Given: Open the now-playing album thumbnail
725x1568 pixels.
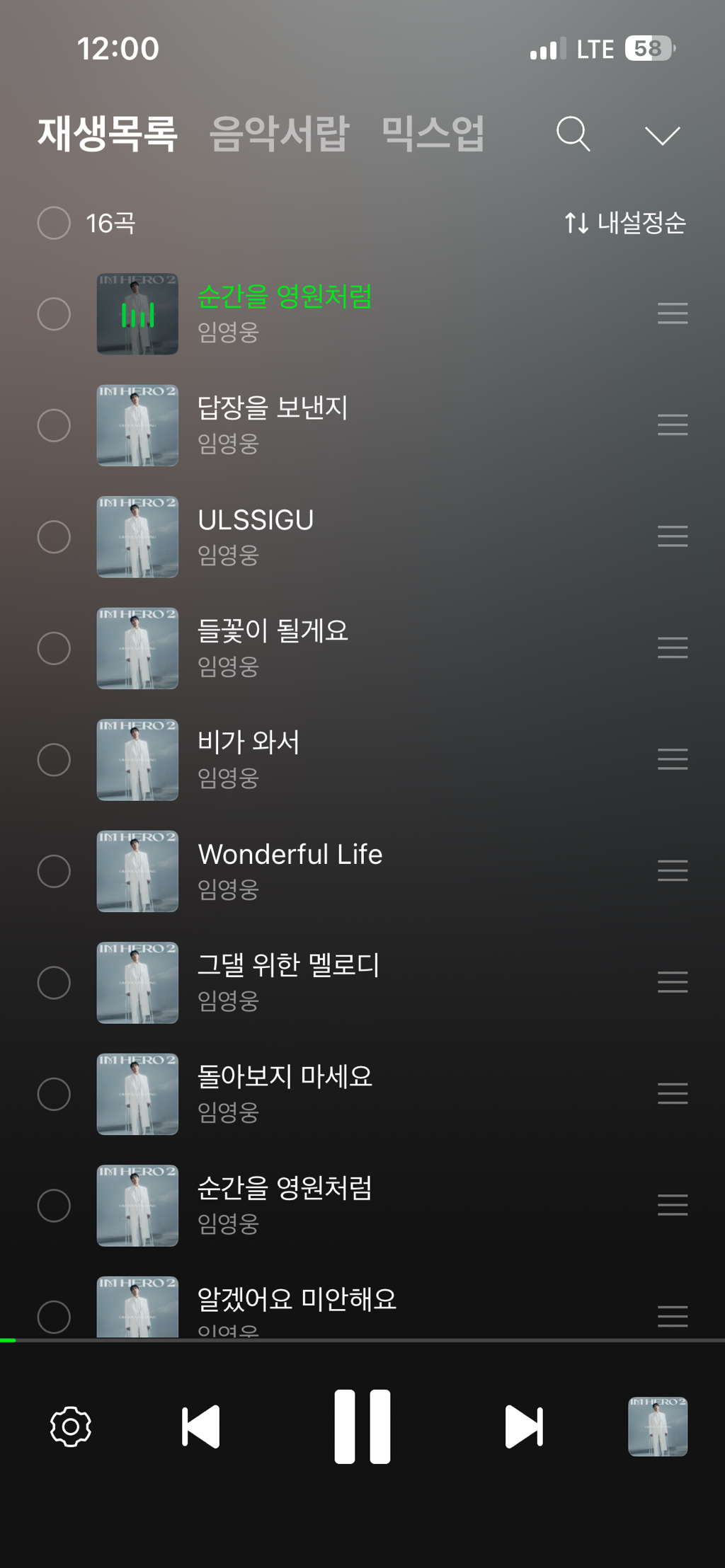Looking at the screenshot, I should tap(658, 1426).
